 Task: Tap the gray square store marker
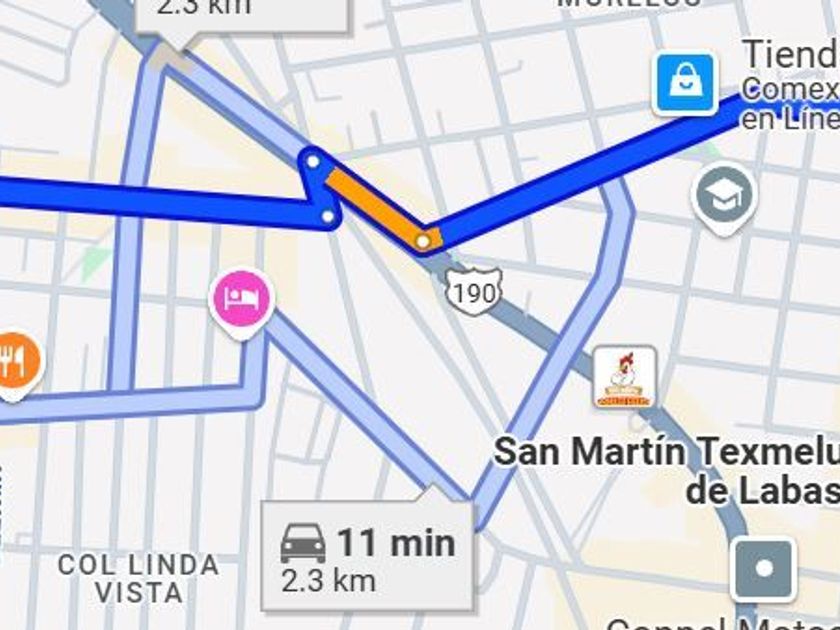click(x=764, y=569)
